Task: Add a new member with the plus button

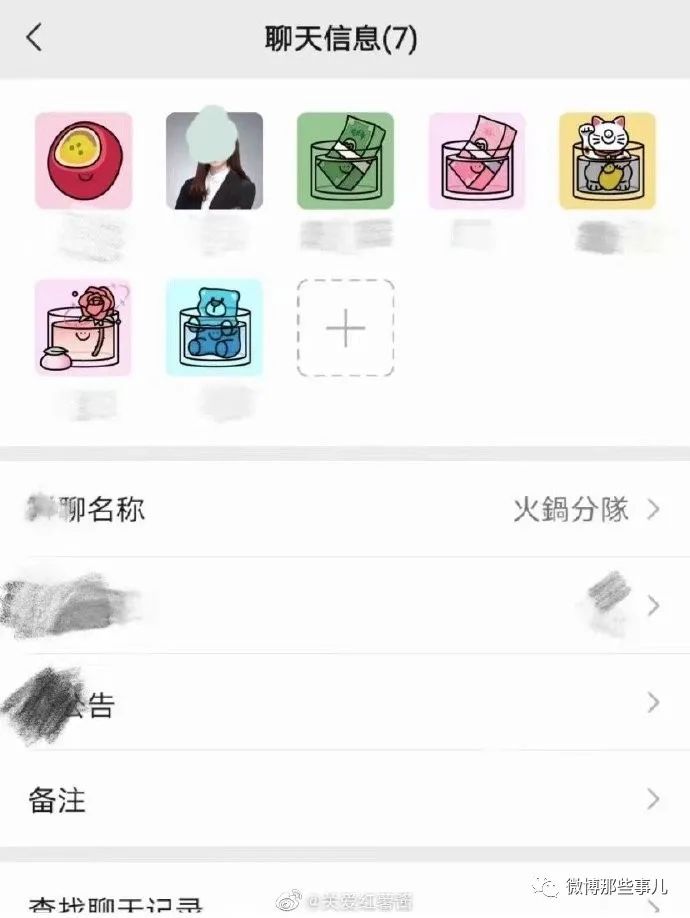Action: pyautogui.click(x=345, y=327)
